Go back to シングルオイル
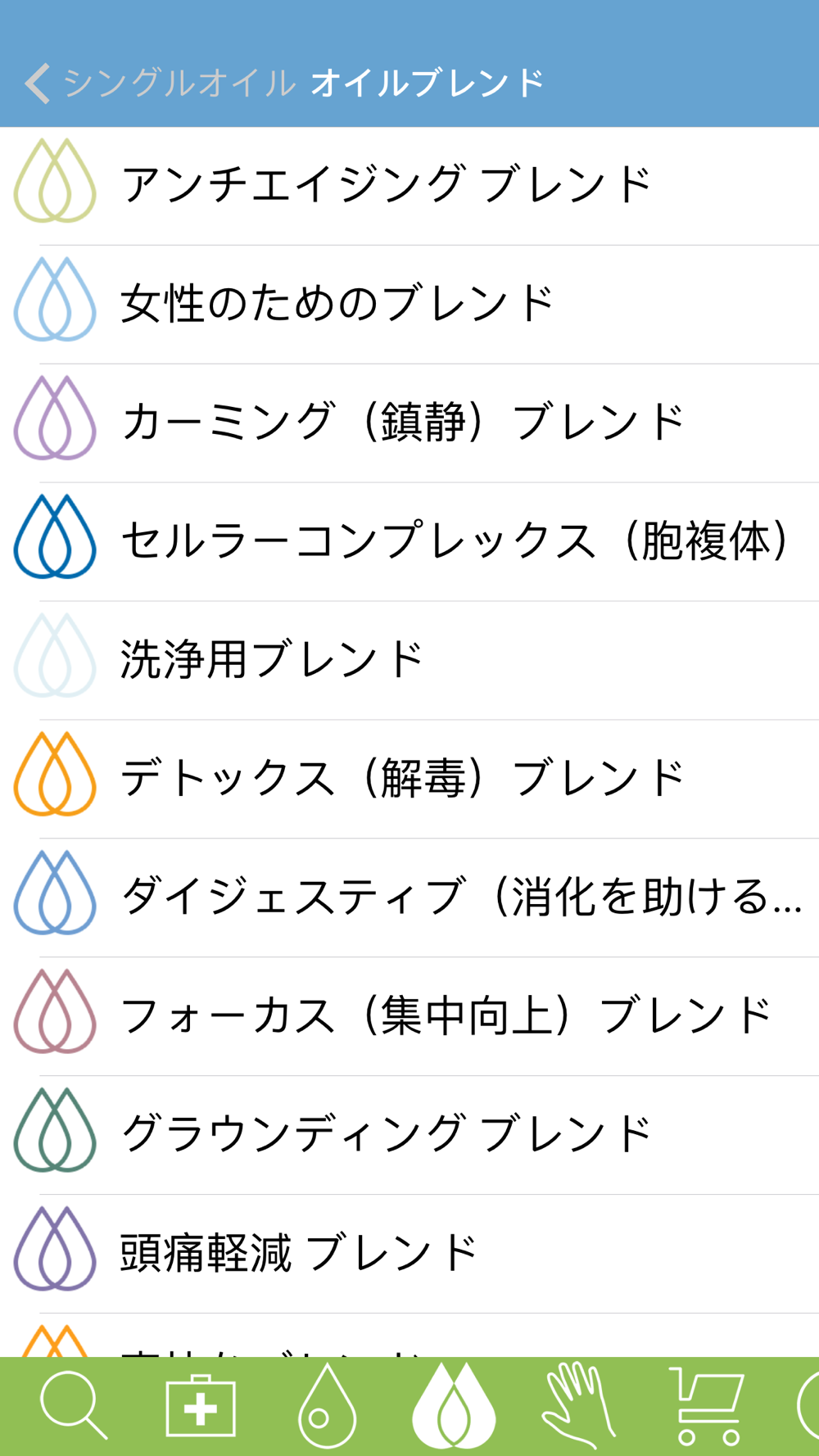The width and height of the screenshot is (819, 1456). click(160, 83)
